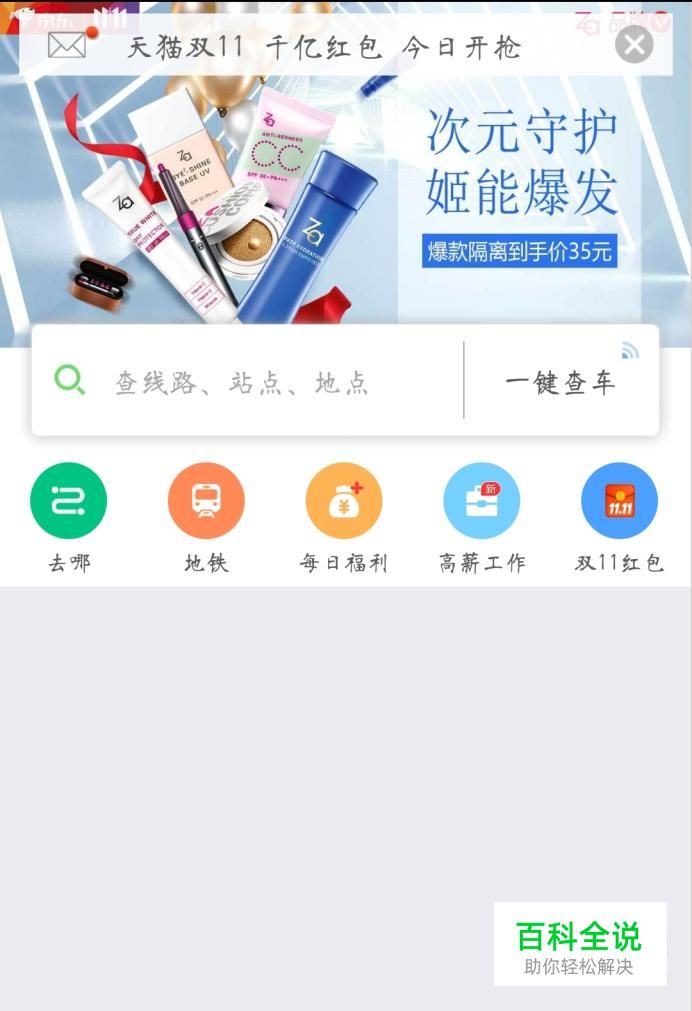The height and width of the screenshot is (1011, 692).
Task: Open the 去哪 route planner
Action: (69, 501)
